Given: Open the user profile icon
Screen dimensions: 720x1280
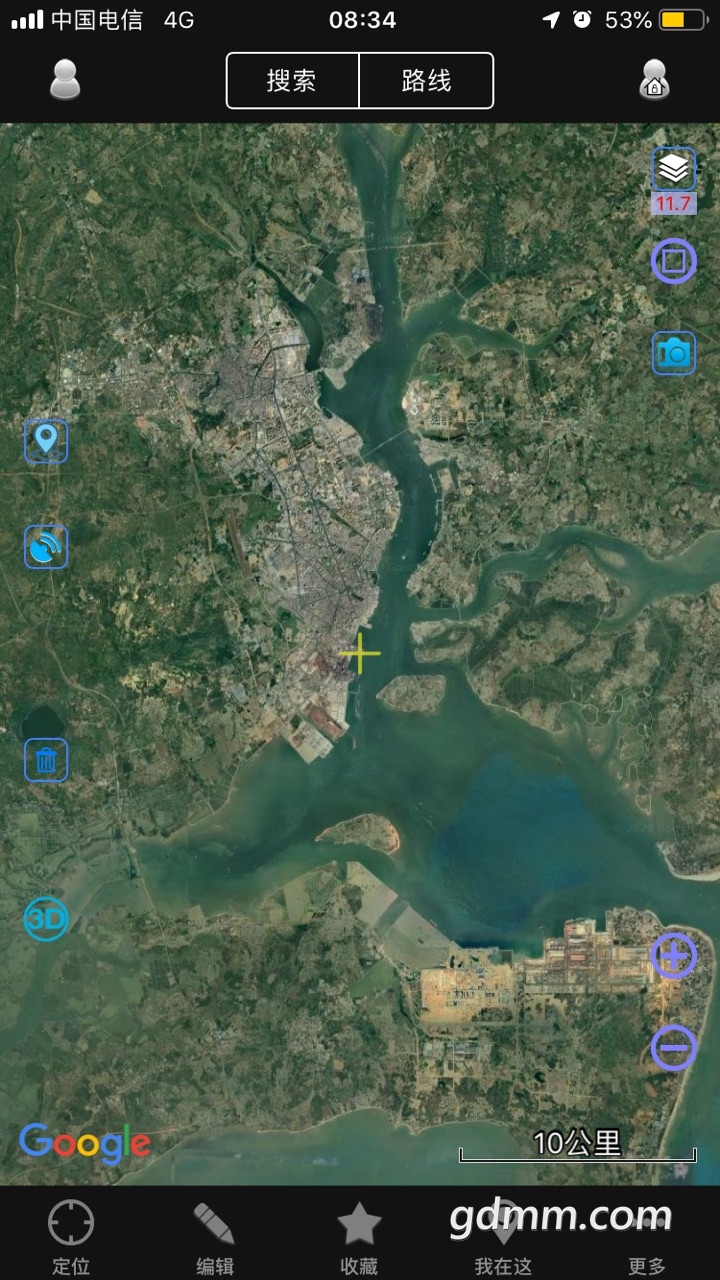Looking at the screenshot, I should 65,80.
